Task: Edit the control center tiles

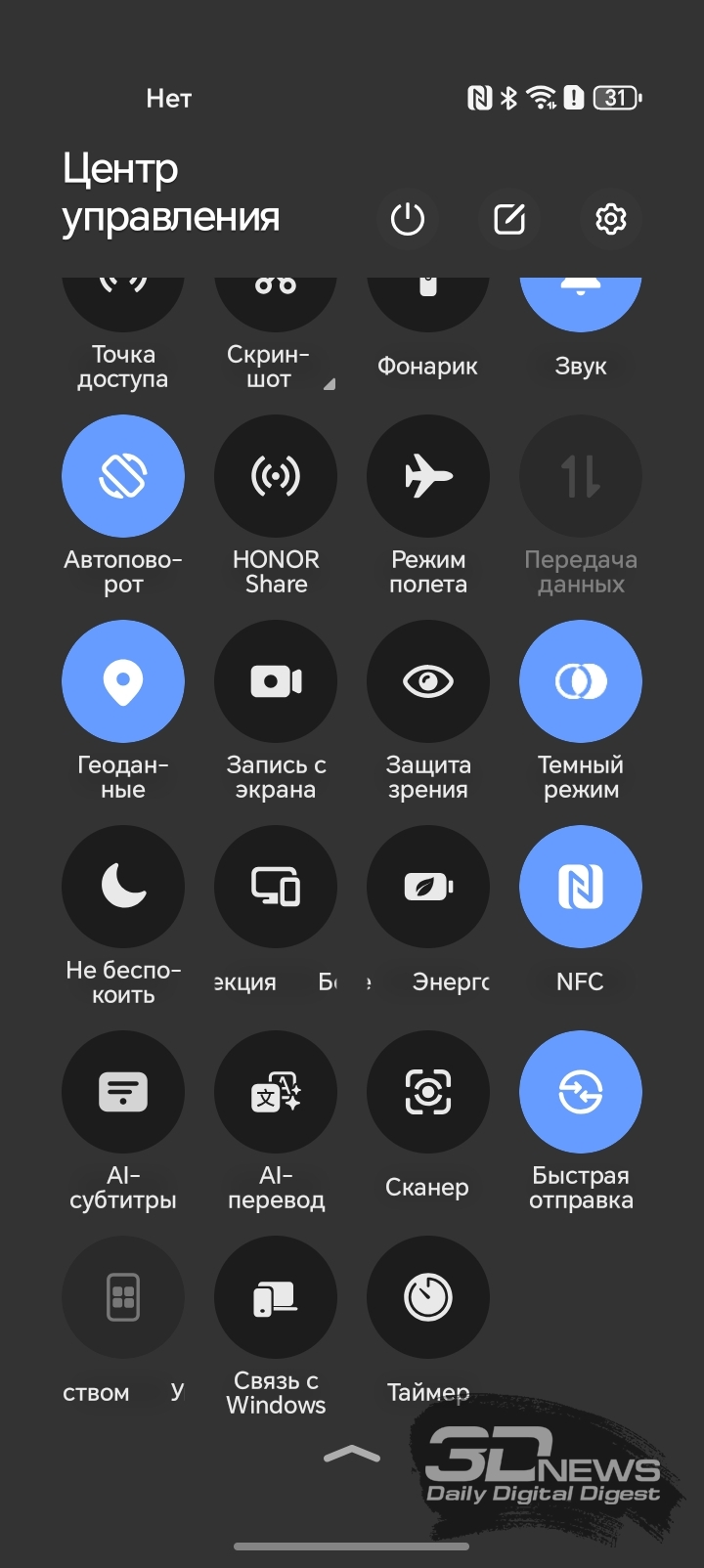Action: pyautogui.click(x=509, y=219)
